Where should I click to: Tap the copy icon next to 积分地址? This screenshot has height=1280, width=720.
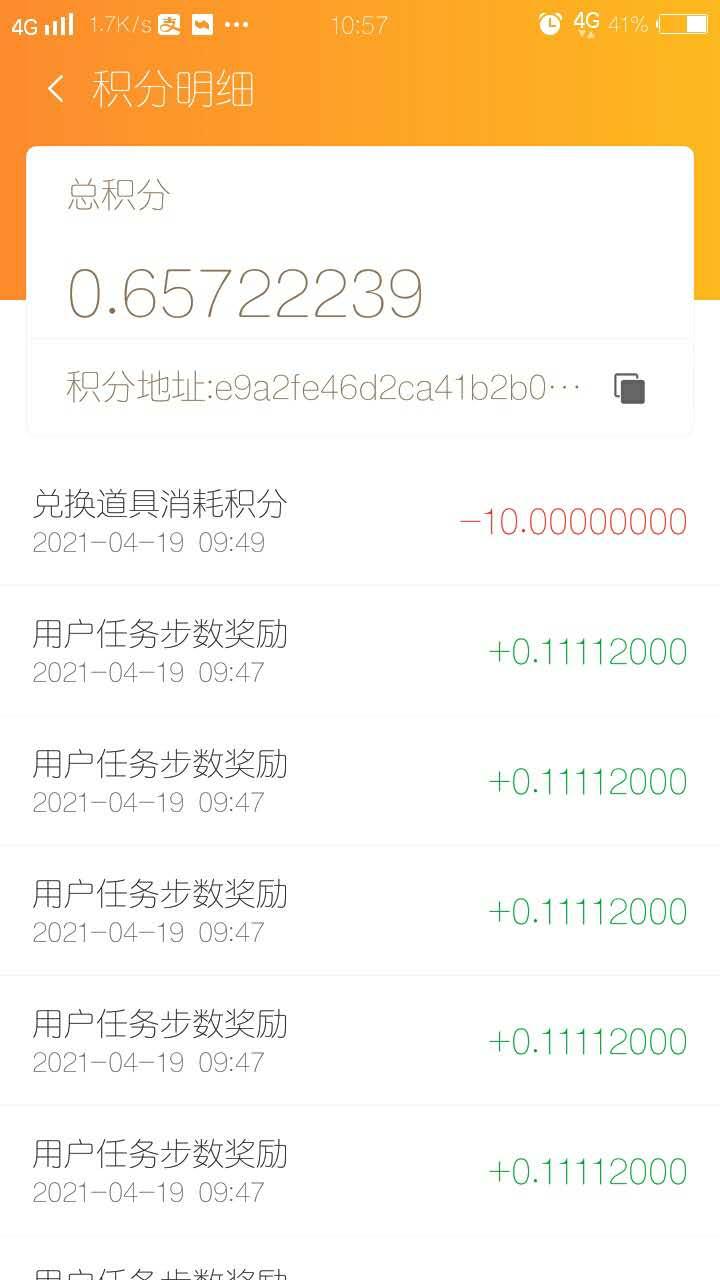(629, 387)
